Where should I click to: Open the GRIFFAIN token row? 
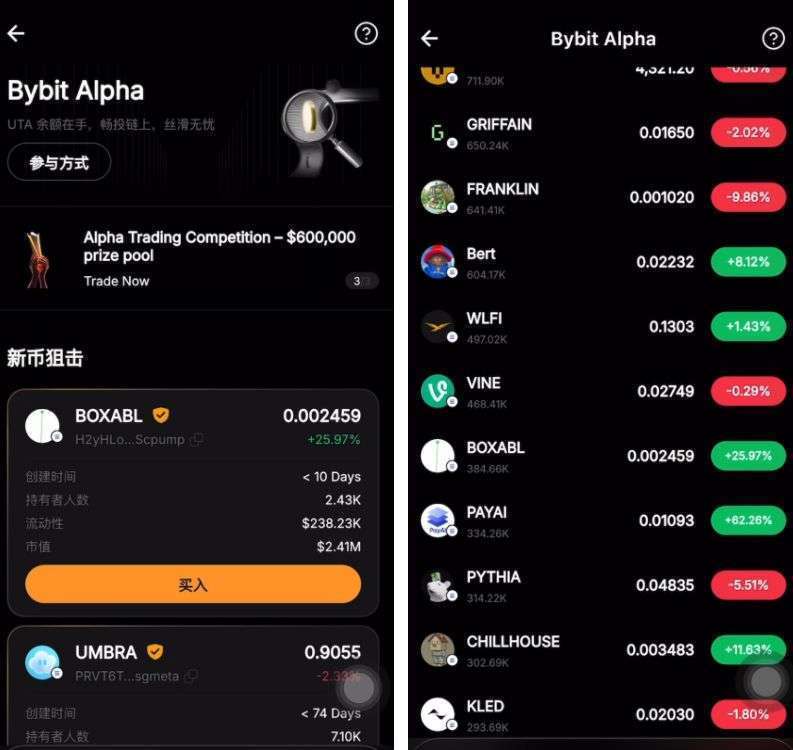coord(602,133)
